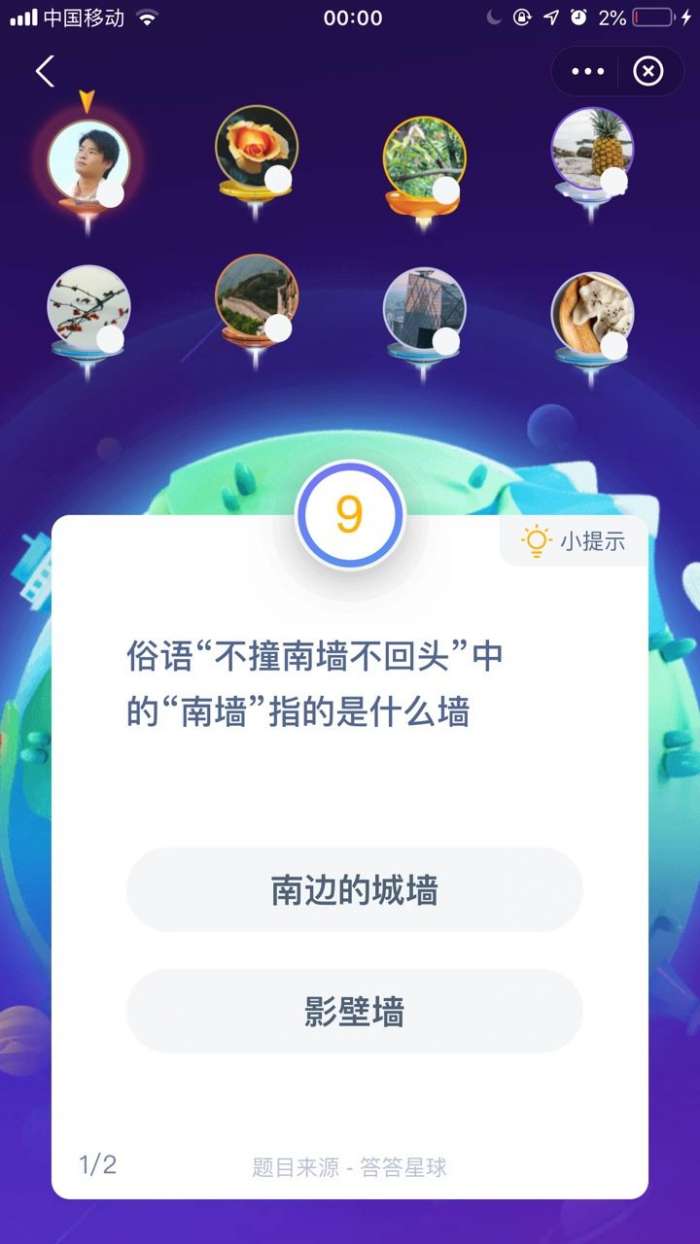Close the mini program with the X
The image size is (700, 1244).
(649, 72)
